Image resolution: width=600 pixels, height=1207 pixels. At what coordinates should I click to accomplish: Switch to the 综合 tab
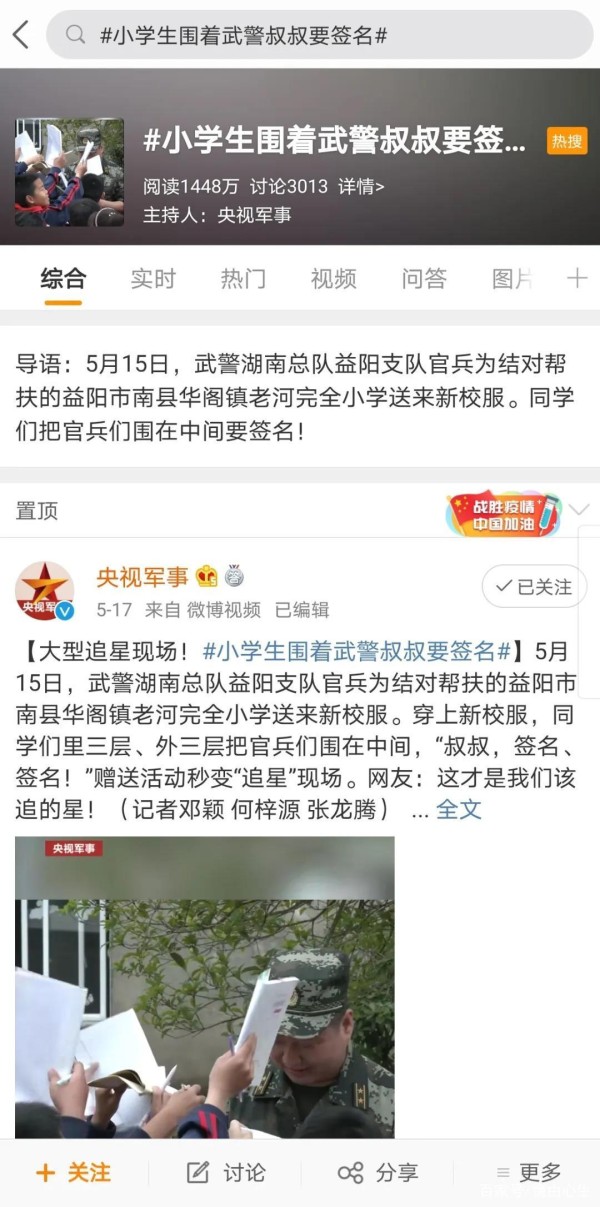[x=63, y=279]
